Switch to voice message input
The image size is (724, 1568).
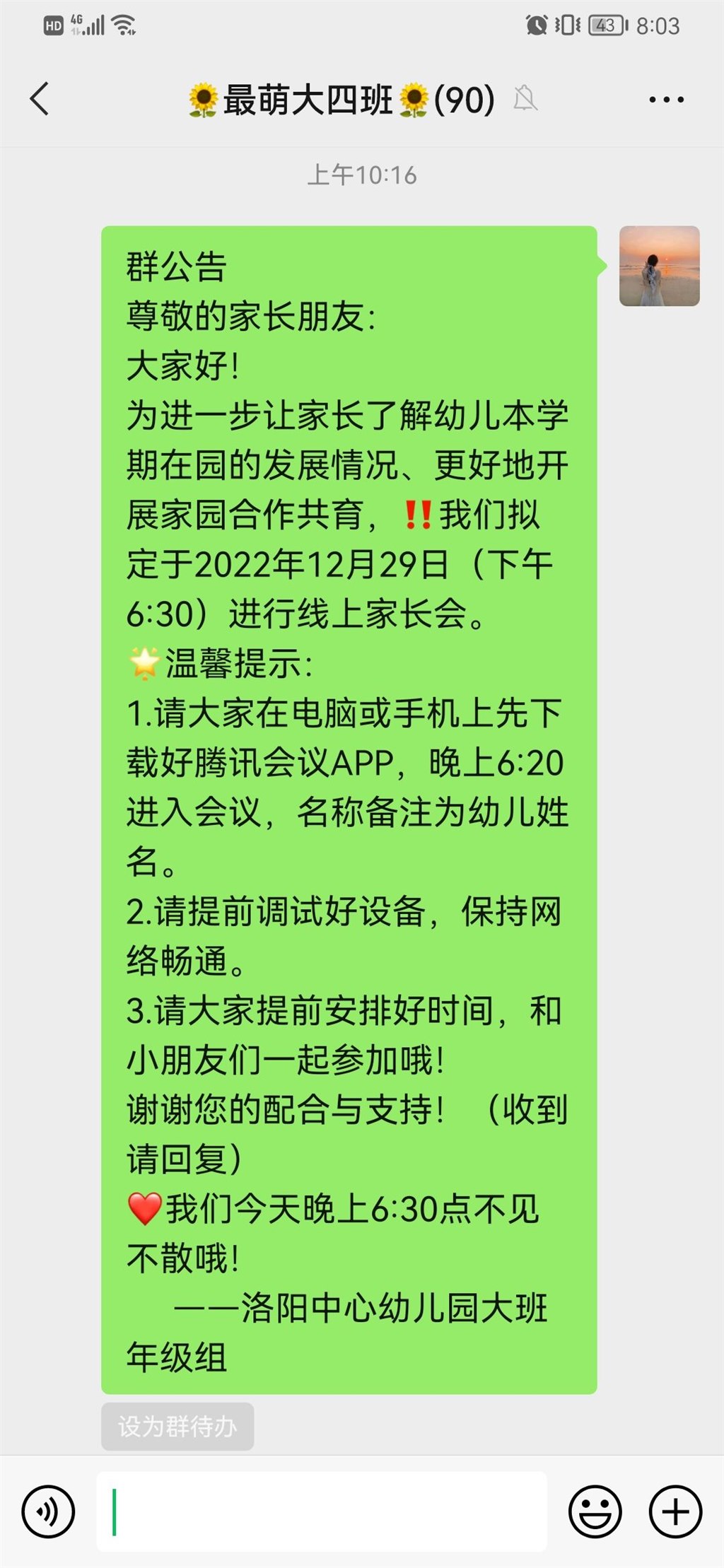[x=48, y=1512]
